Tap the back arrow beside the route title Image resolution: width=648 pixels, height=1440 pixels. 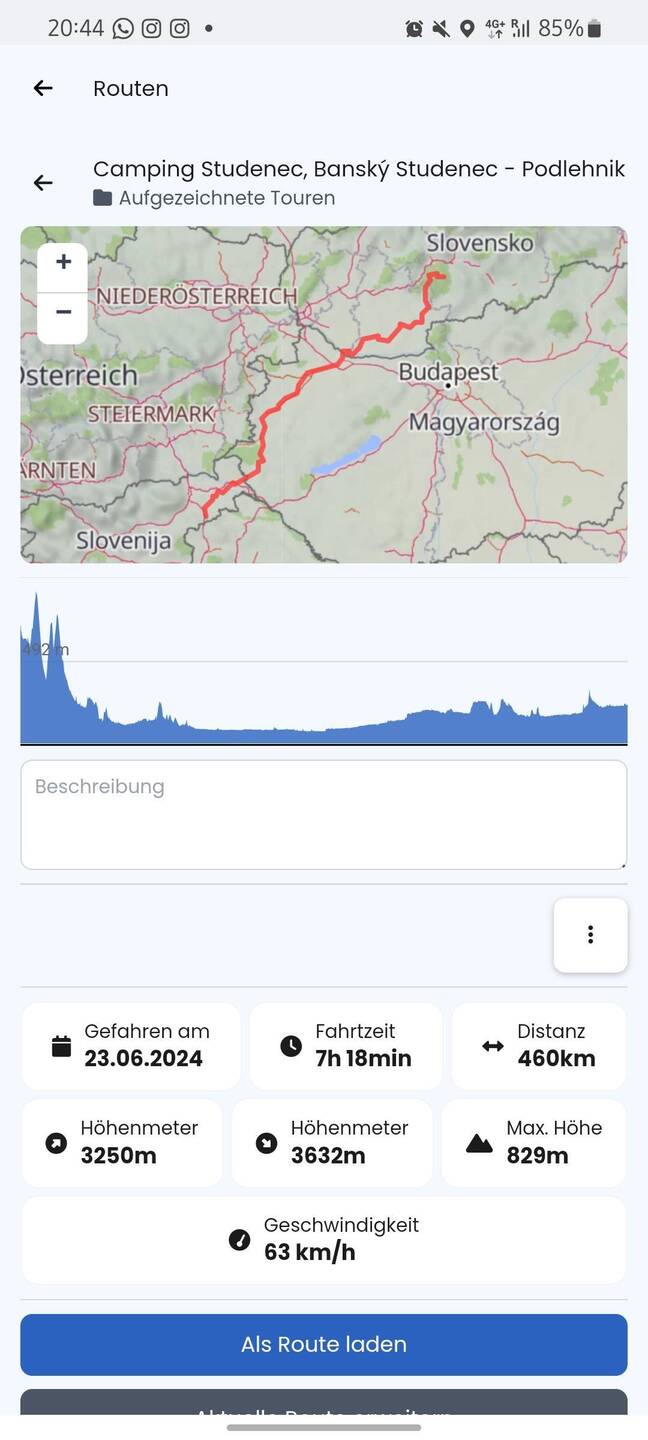43,182
